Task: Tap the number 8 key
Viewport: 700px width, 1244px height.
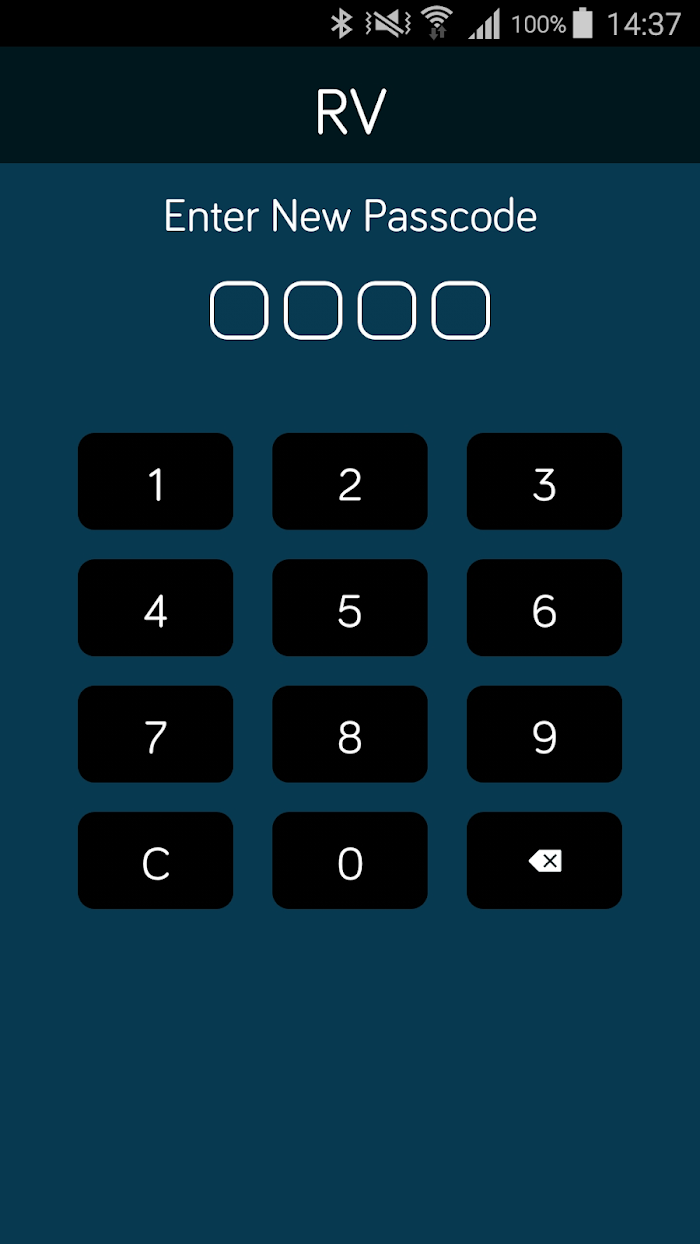Action: click(350, 734)
